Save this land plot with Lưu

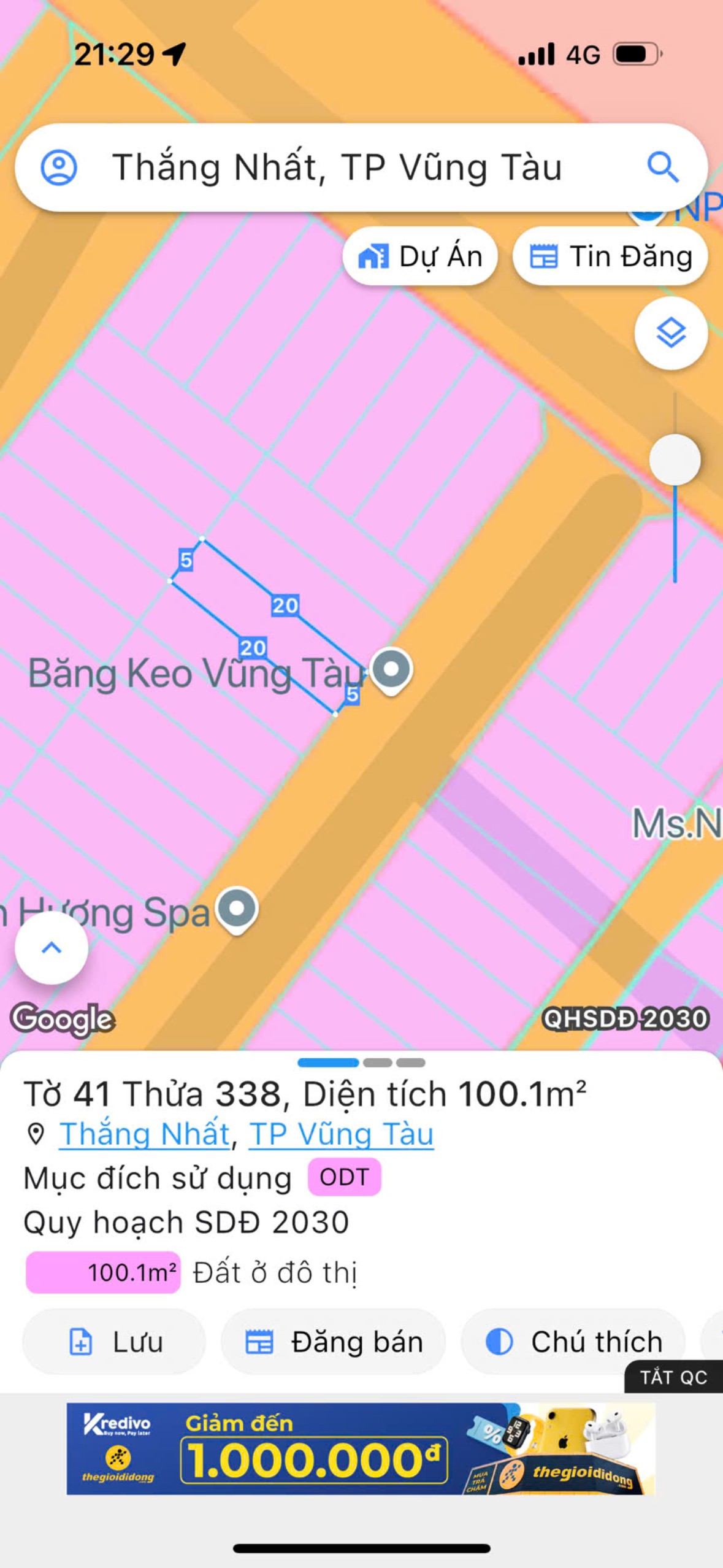(x=115, y=1342)
